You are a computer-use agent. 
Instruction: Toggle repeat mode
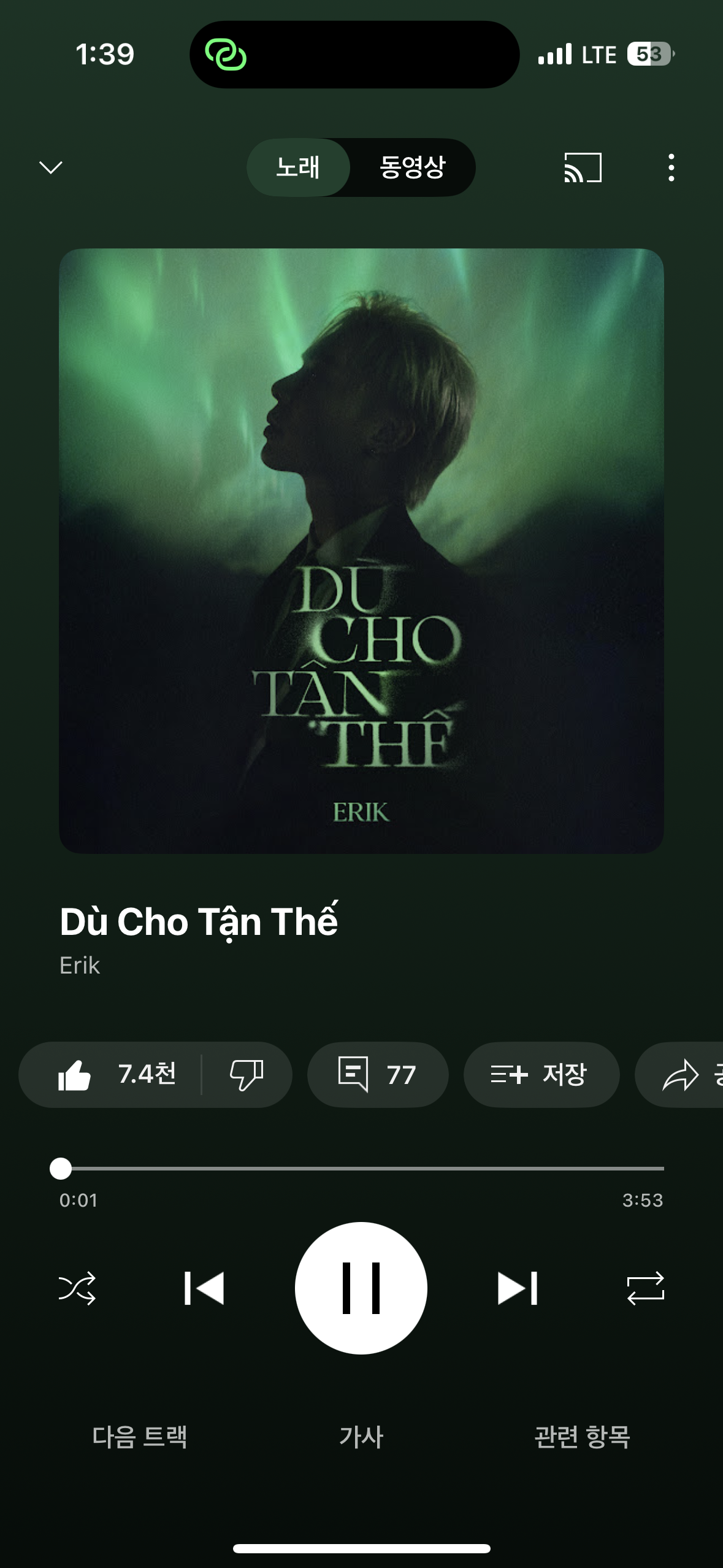(645, 1288)
